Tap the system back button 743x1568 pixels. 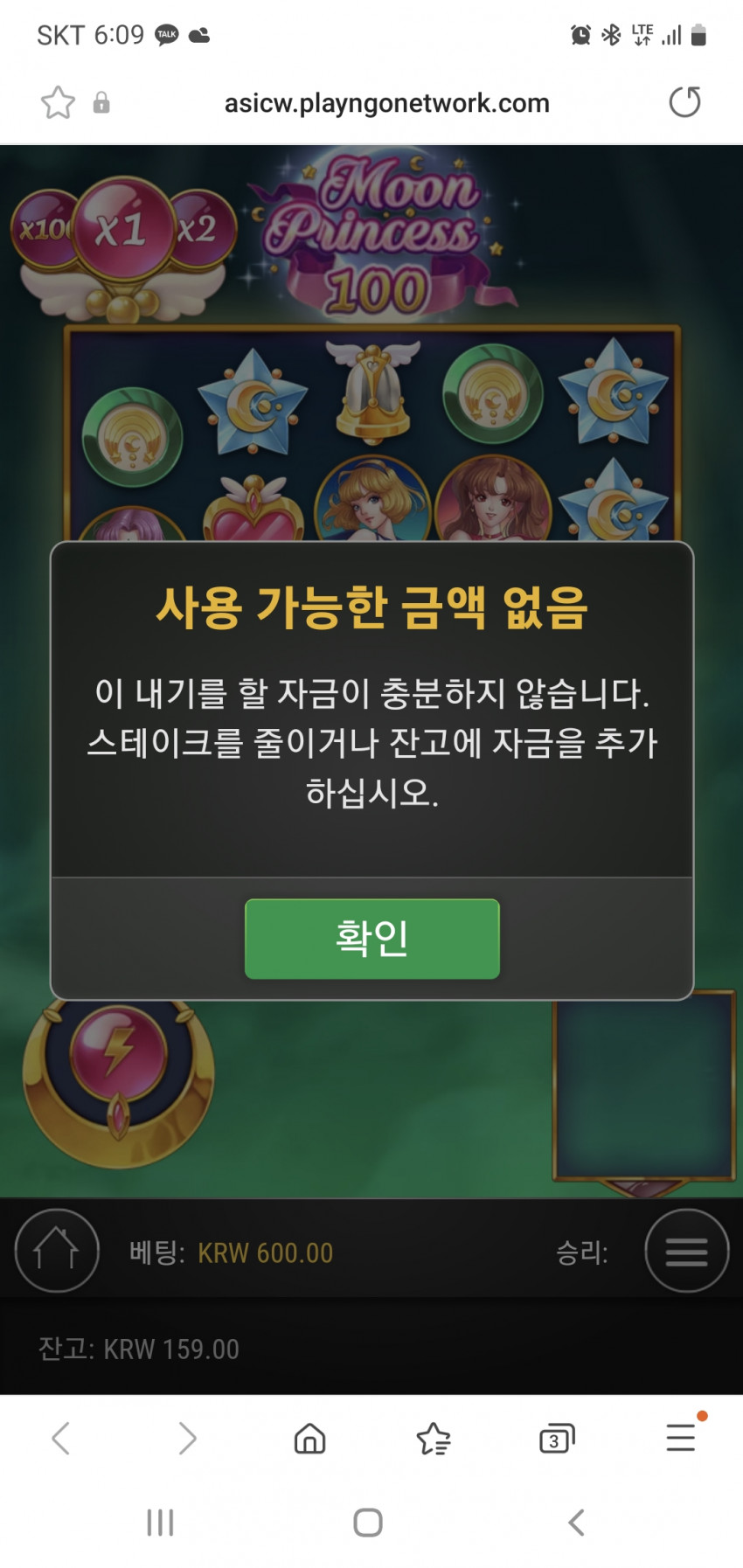576,1522
